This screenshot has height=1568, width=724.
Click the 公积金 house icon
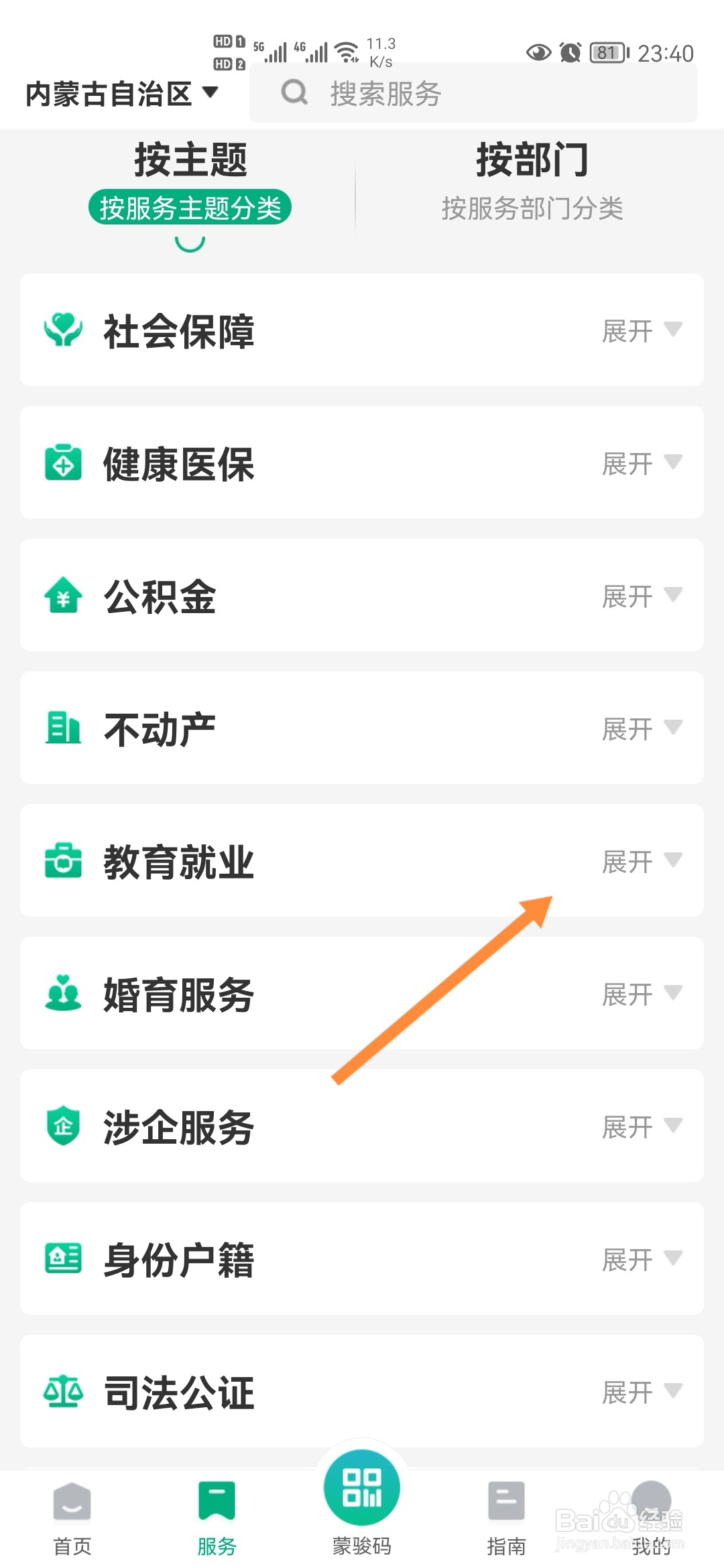point(62,596)
